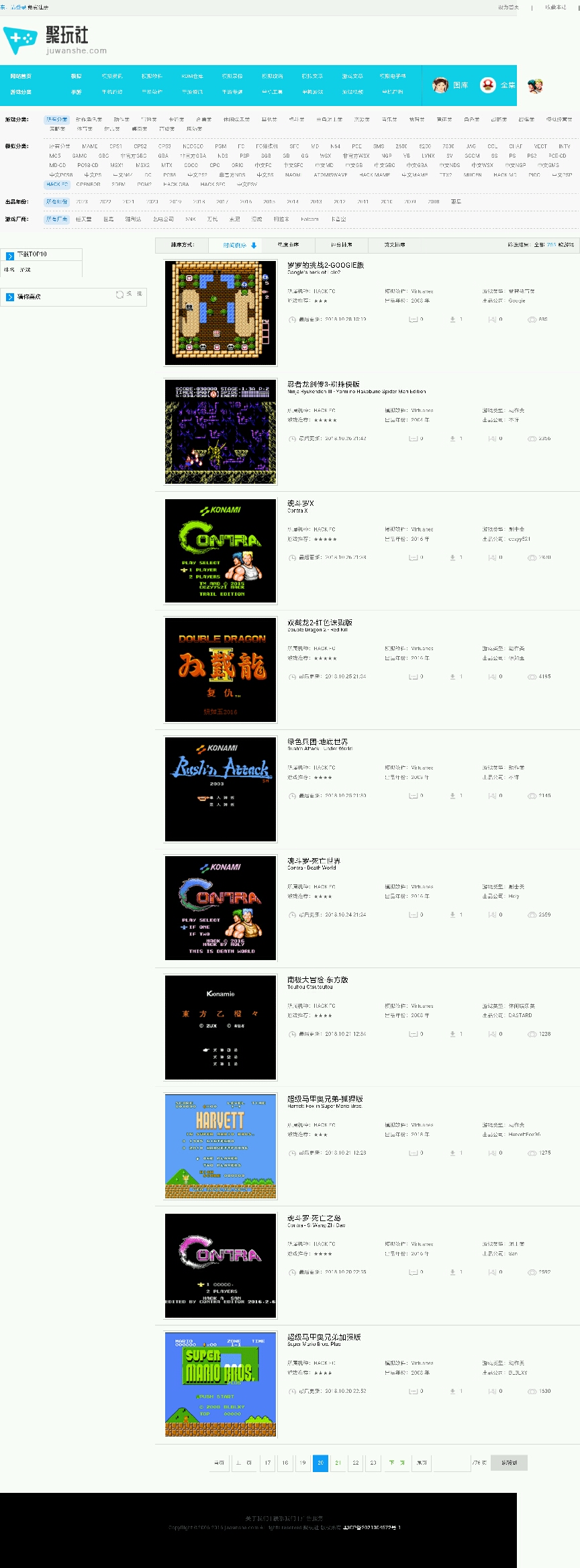This screenshot has width=580, height=1568.
Task: Open 南极大冒险-东方版 game cover
Action: point(220,1027)
